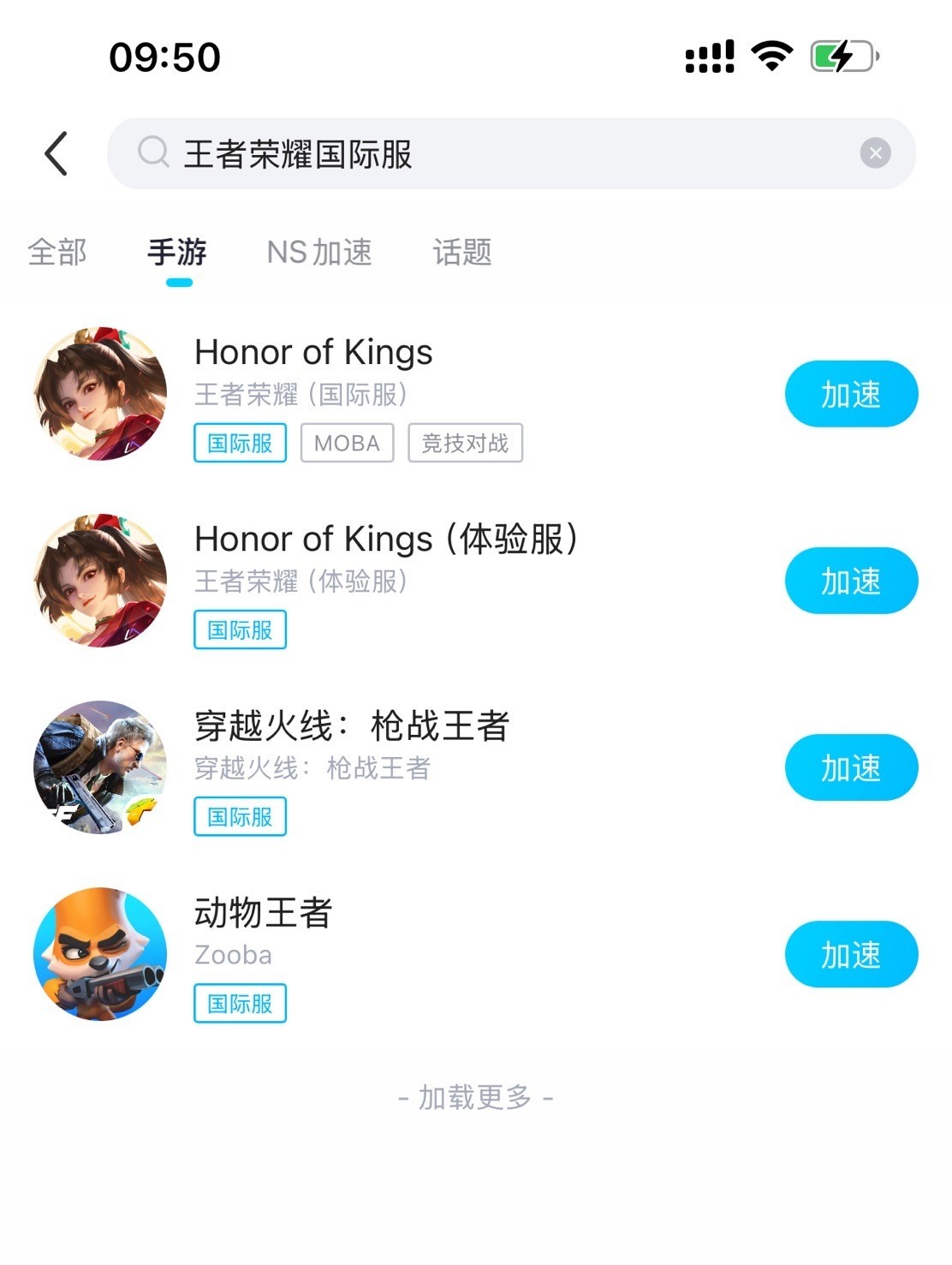Switch to the NS加速 tab

(x=319, y=253)
